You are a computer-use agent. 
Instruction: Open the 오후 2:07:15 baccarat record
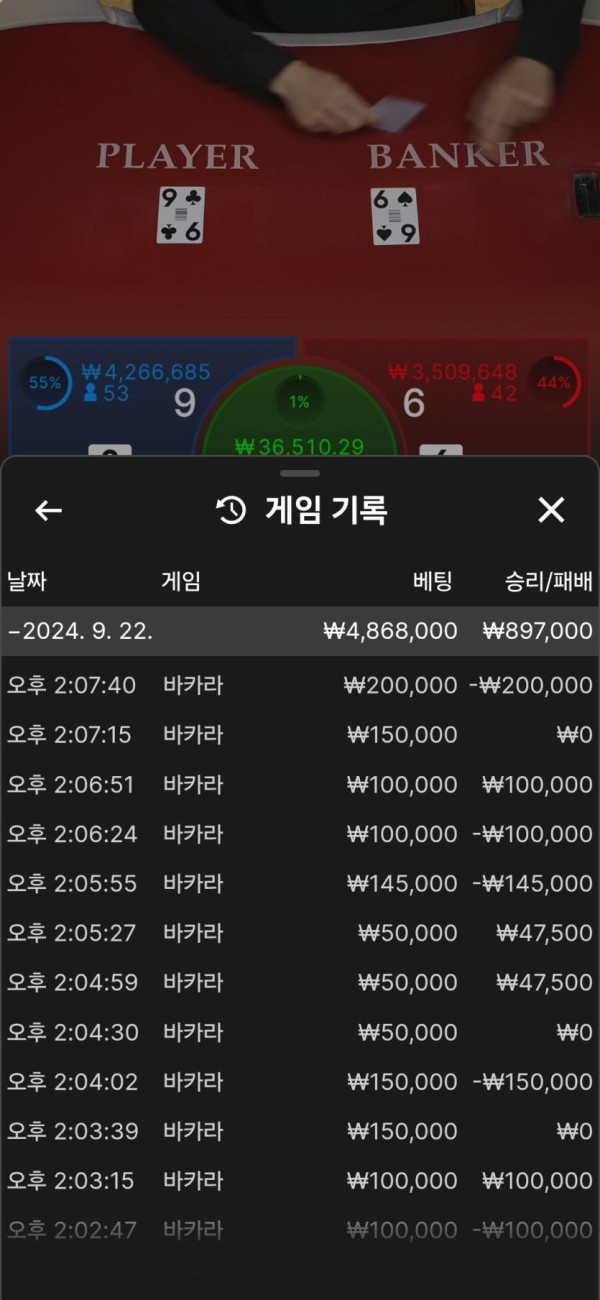pyautogui.click(x=300, y=735)
